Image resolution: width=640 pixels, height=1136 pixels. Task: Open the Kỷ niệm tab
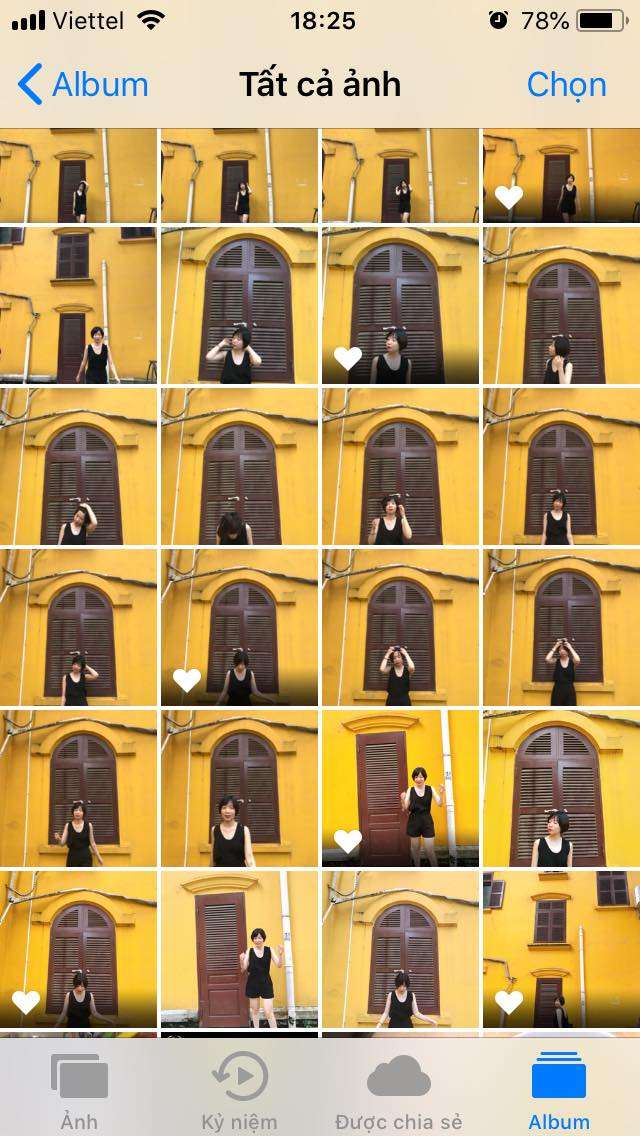239,1090
